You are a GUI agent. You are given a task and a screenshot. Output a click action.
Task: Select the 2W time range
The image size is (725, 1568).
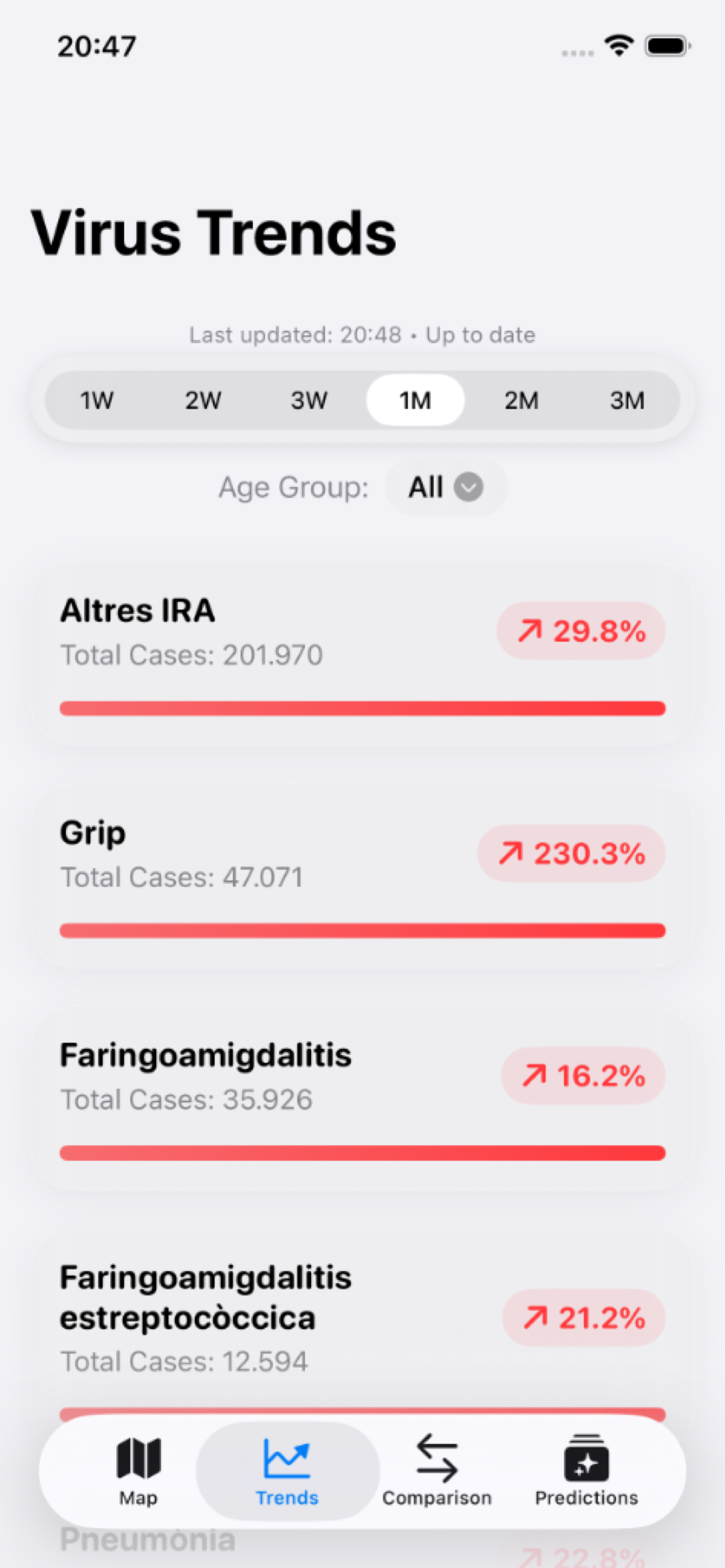[203, 401]
